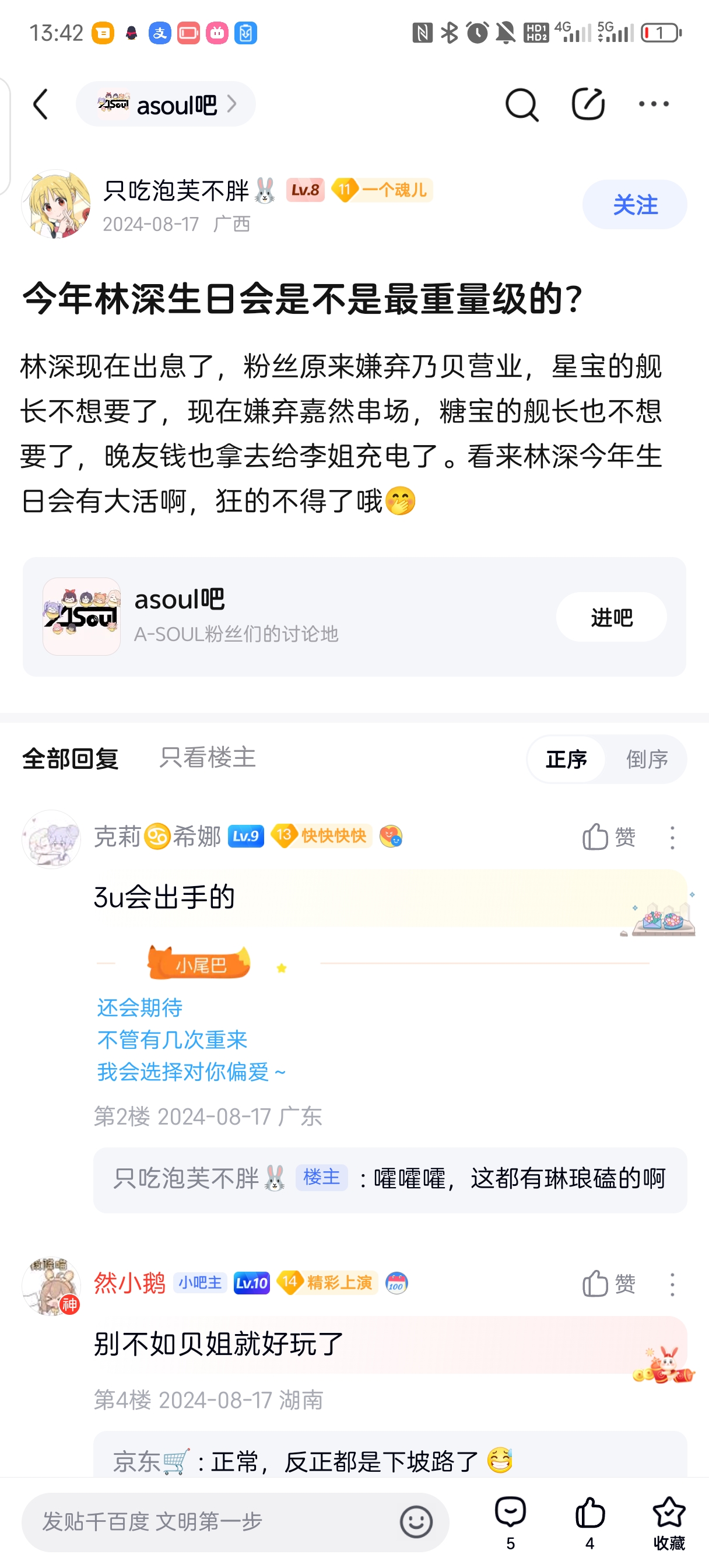Select 全部回复 tab
This screenshot has width=709, height=1568.
click(71, 759)
